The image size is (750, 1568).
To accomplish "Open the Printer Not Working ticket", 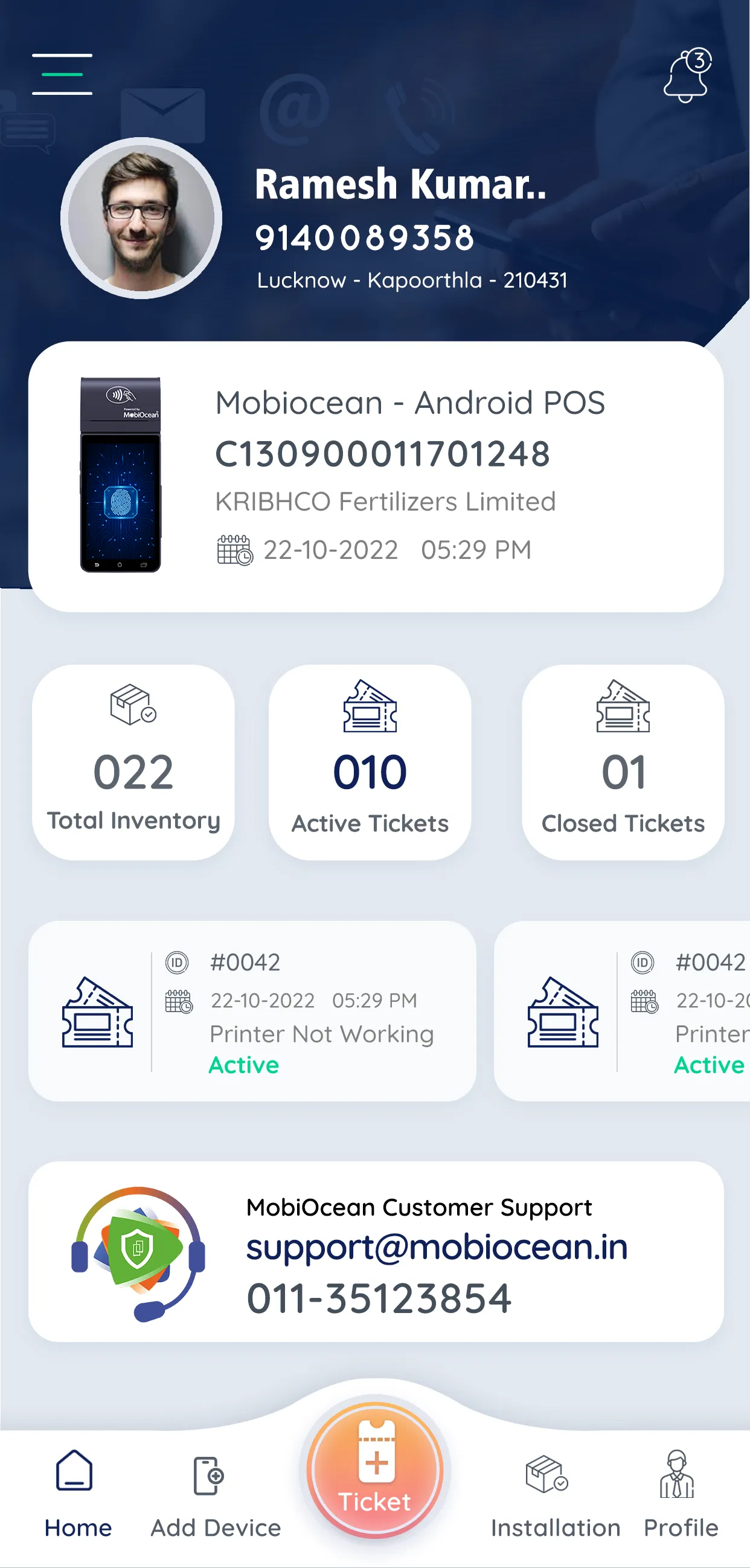I will [x=252, y=1011].
